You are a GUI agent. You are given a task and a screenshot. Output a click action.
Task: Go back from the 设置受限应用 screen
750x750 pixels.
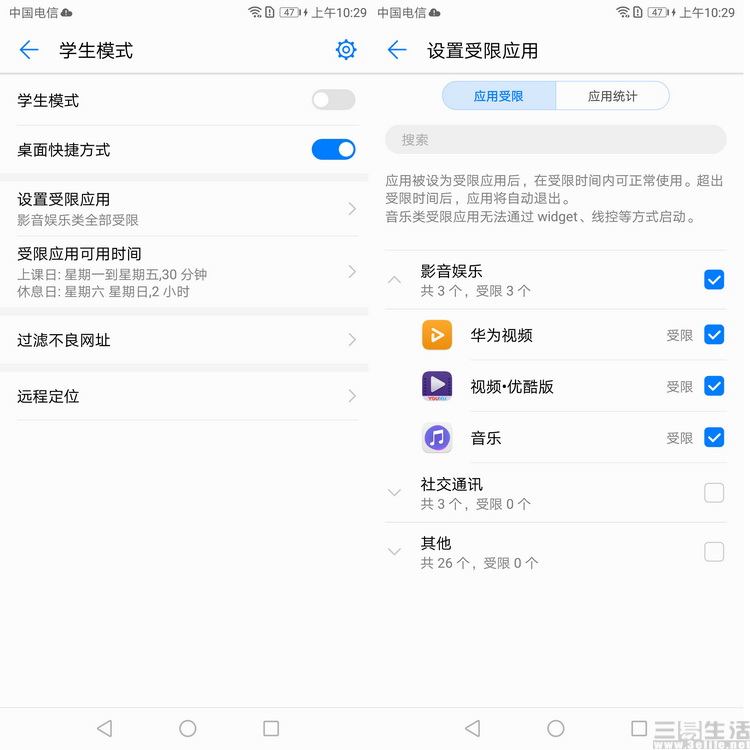click(397, 50)
